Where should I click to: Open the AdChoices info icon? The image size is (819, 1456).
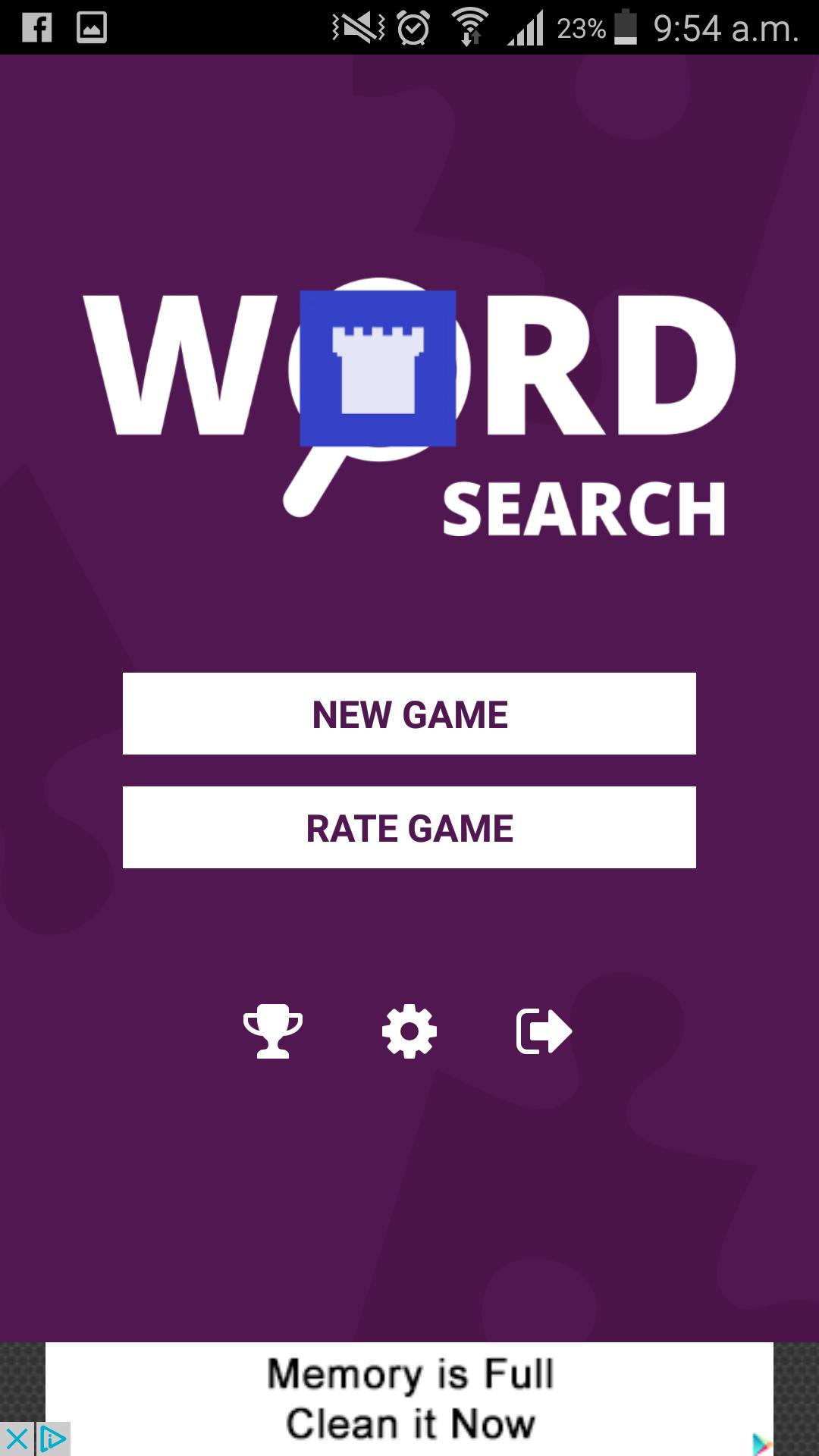(53, 1439)
